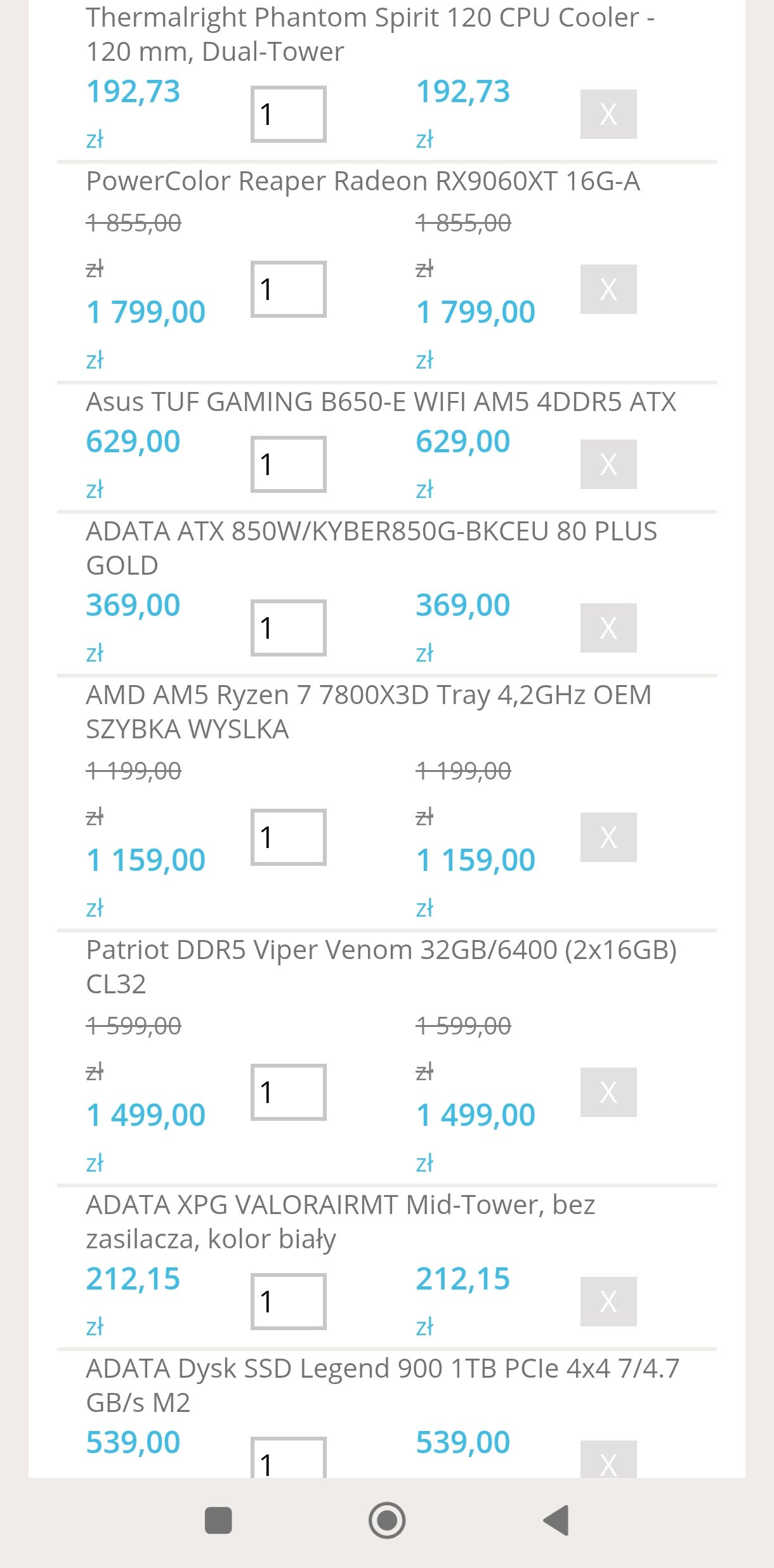Change quantity of AMD Ryzen 7 7800X3D
774x1568 pixels.
pyautogui.click(x=289, y=837)
